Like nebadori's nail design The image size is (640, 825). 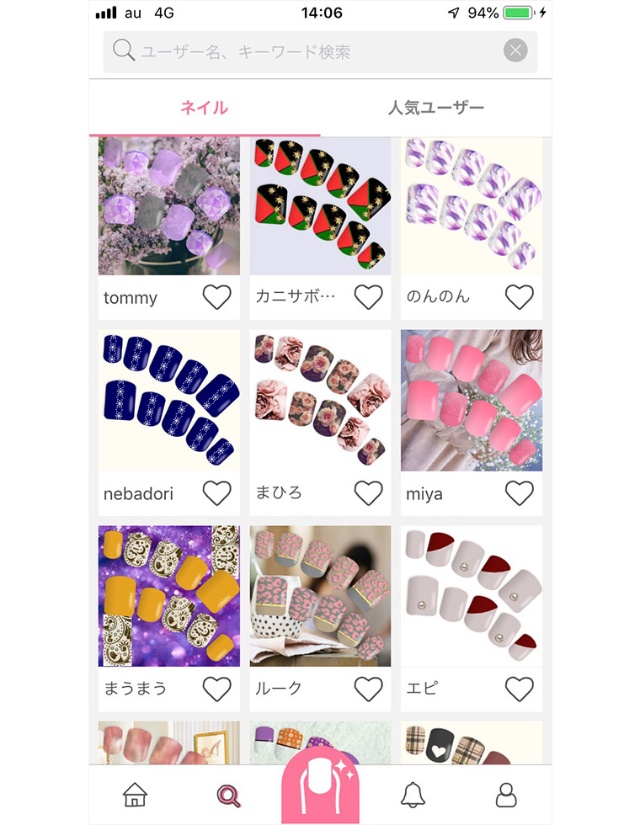click(x=217, y=493)
